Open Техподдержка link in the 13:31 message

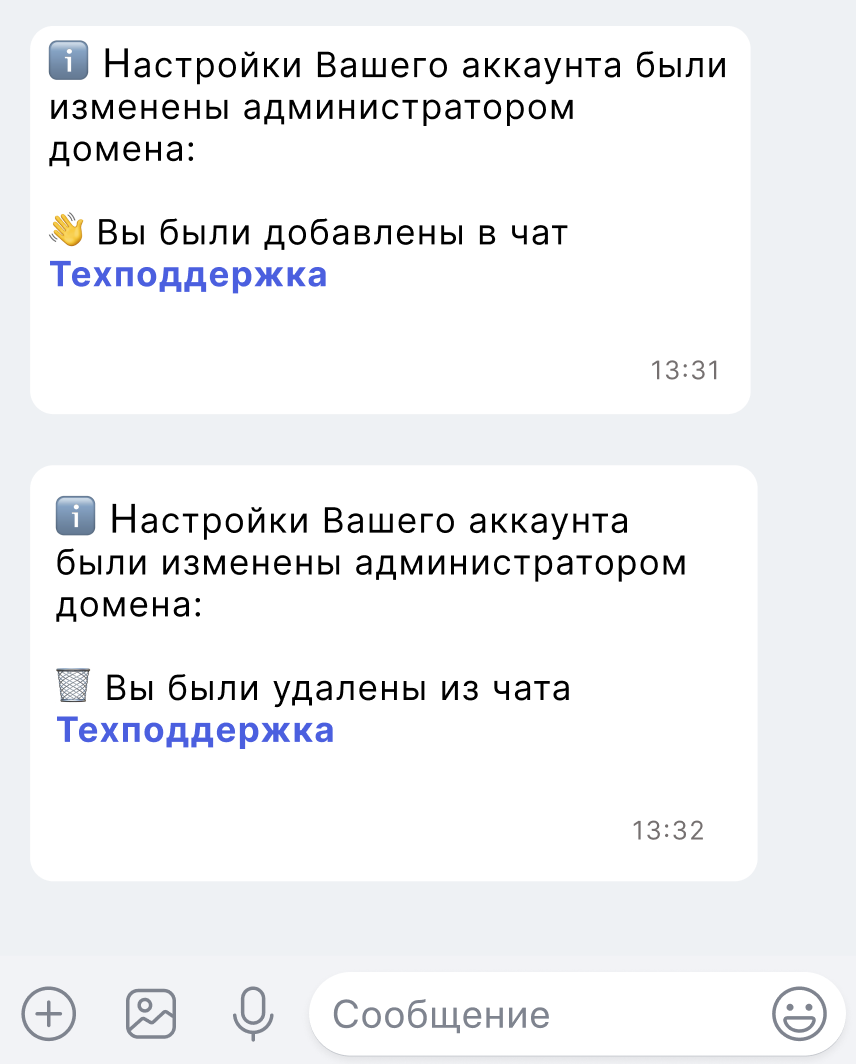tap(189, 274)
